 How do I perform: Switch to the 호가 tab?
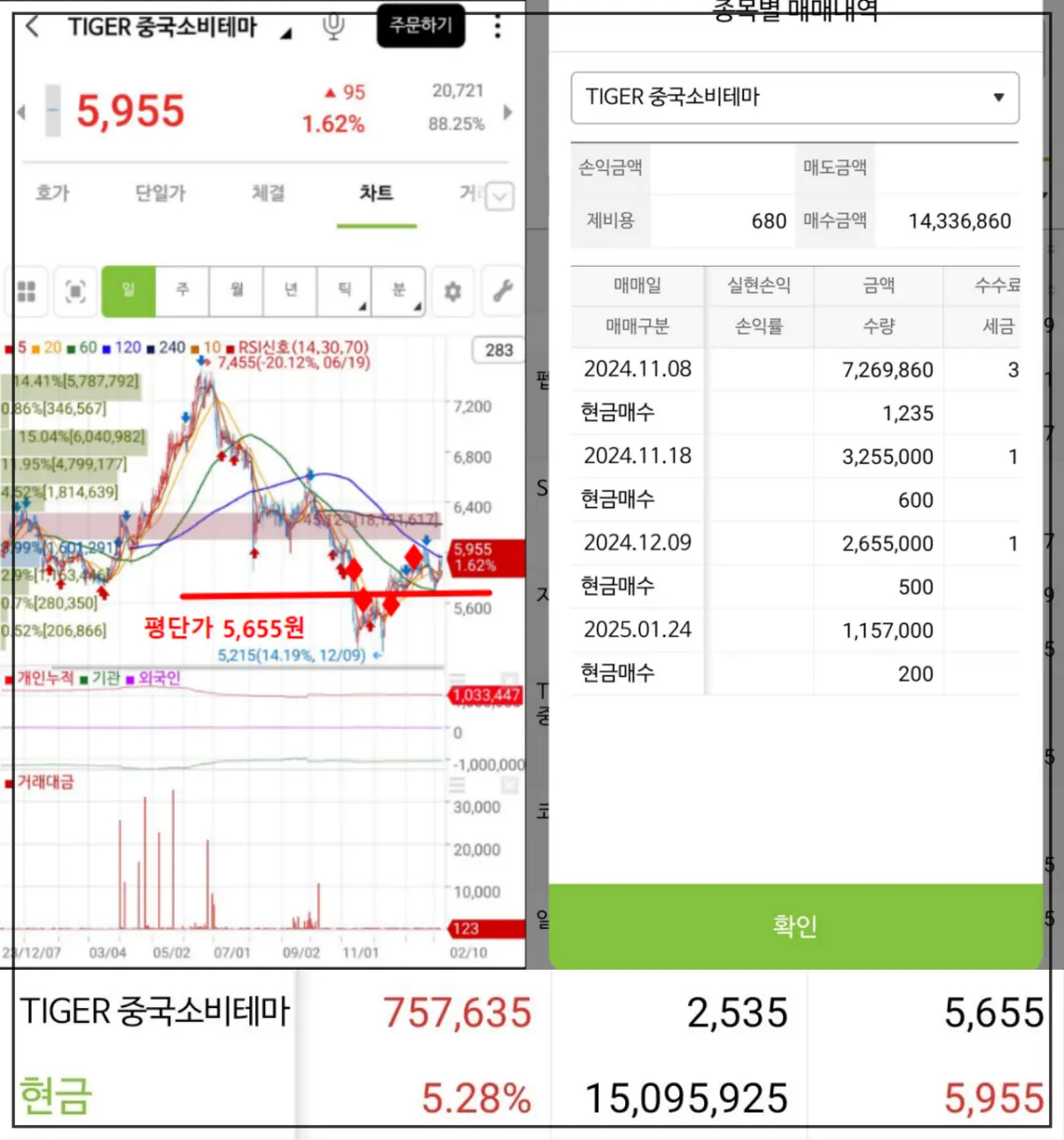[51, 192]
